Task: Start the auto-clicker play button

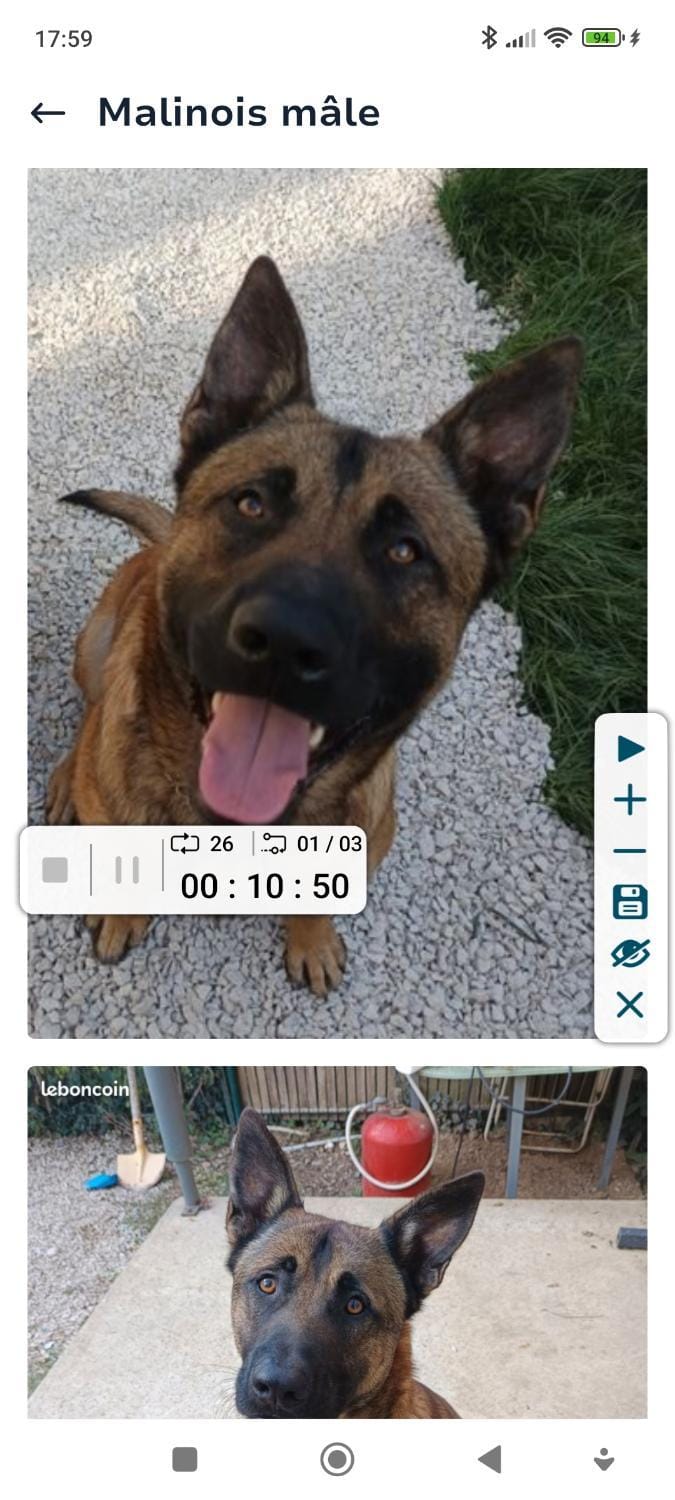Action: [630, 748]
